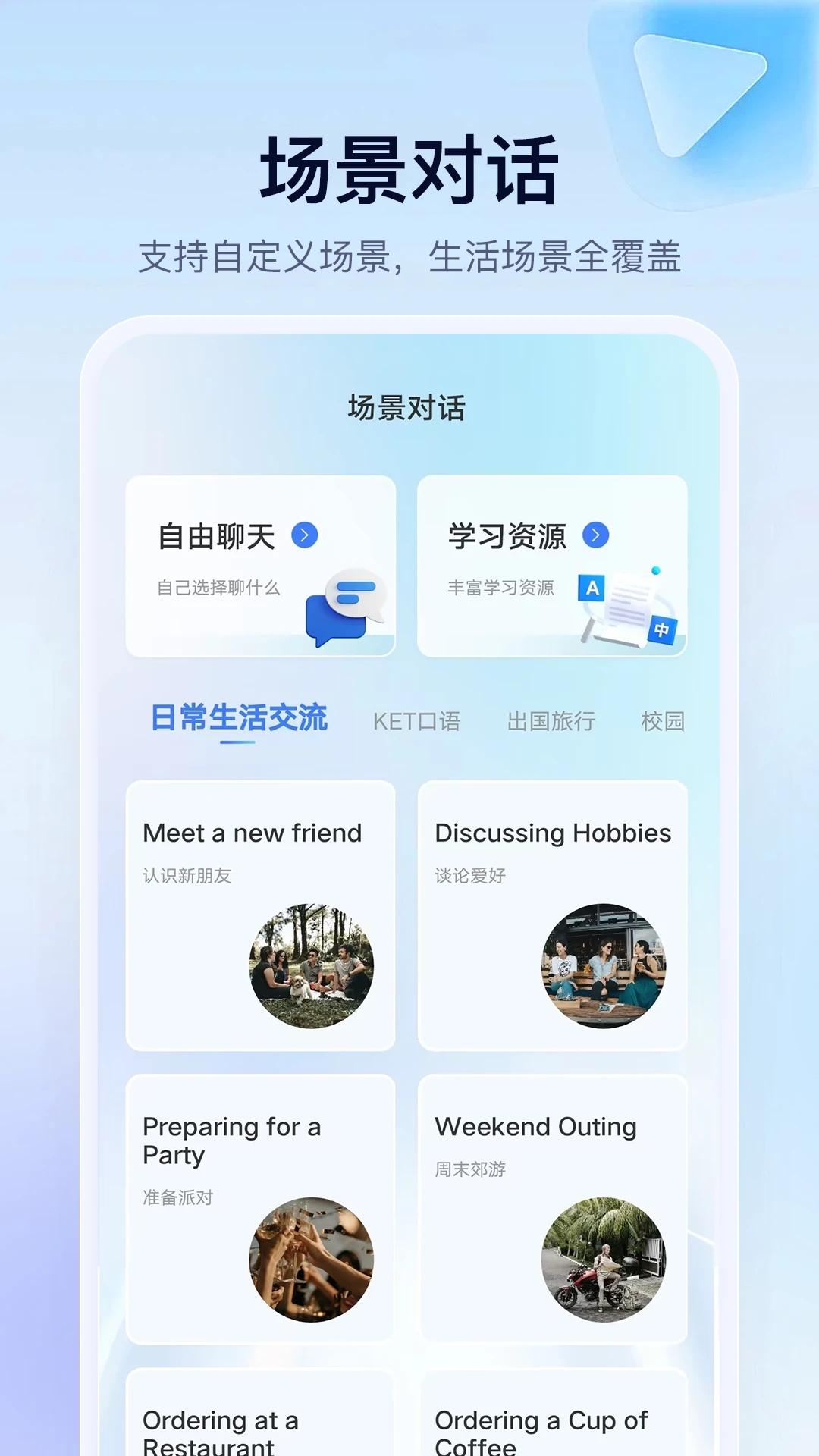Select the 校园 category
Screen dimensions: 819x1456
[663, 721]
